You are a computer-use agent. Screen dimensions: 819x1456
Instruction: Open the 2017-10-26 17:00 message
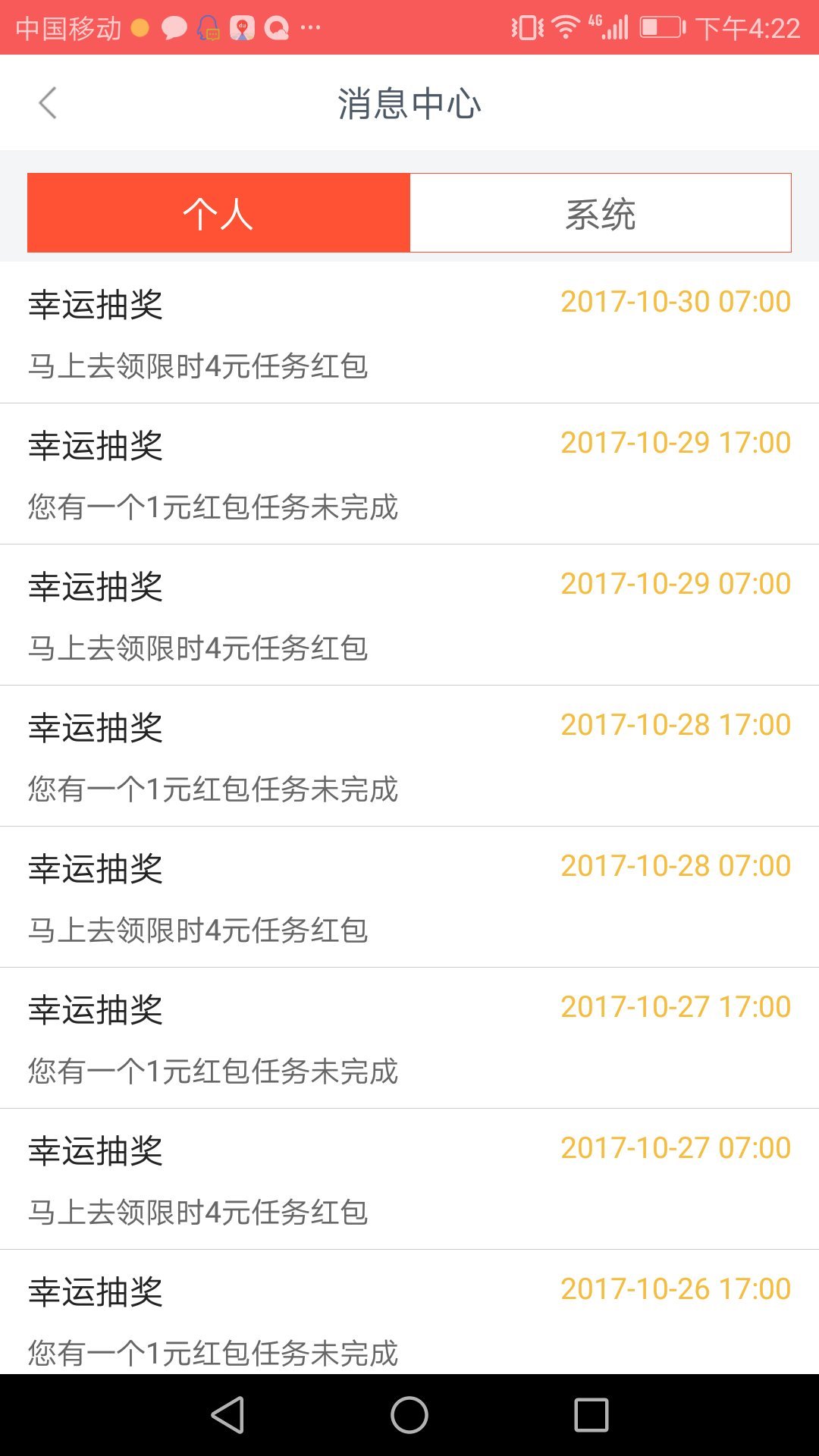click(x=409, y=1312)
